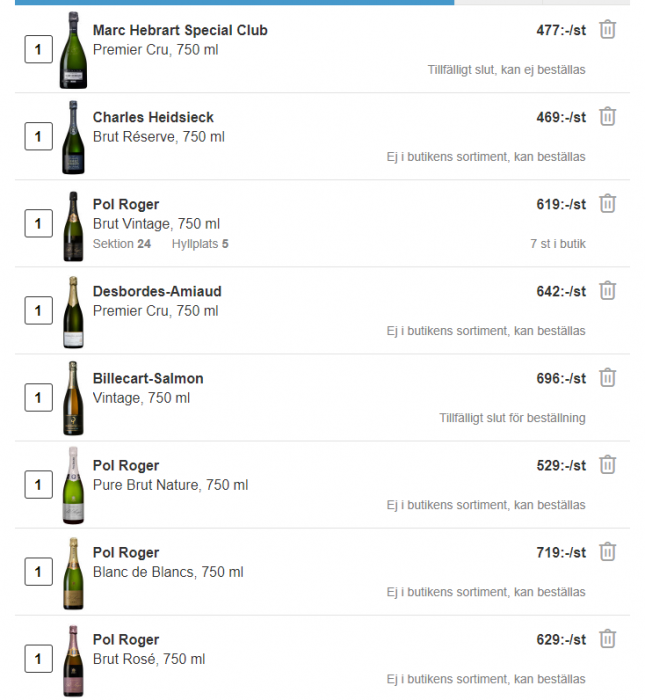This screenshot has height=700, width=645.
Task: Remove Charles Heidsieck Brut Réserve with trash icon
Action: (607, 117)
